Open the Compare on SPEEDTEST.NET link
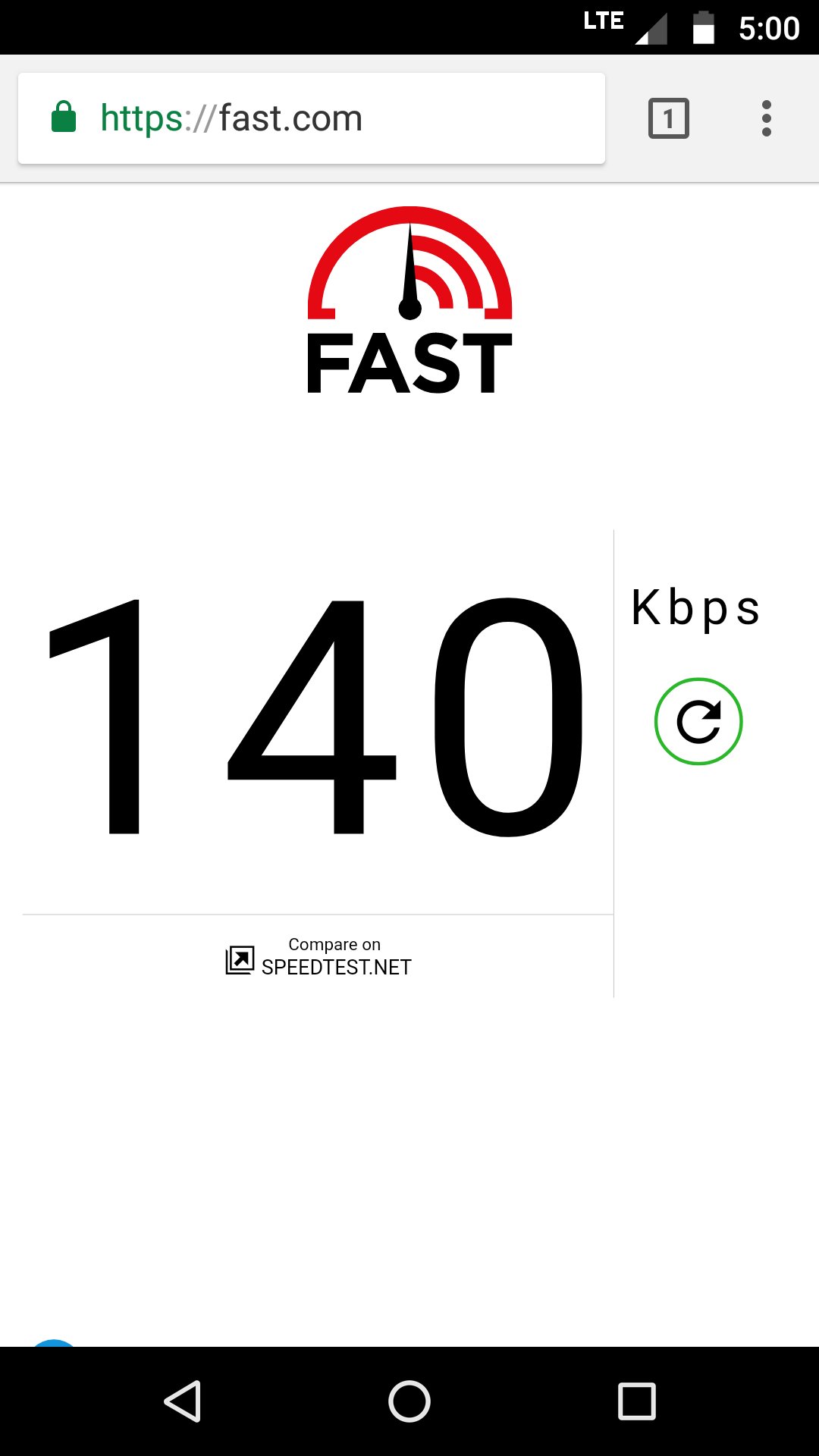 [x=318, y=957]
